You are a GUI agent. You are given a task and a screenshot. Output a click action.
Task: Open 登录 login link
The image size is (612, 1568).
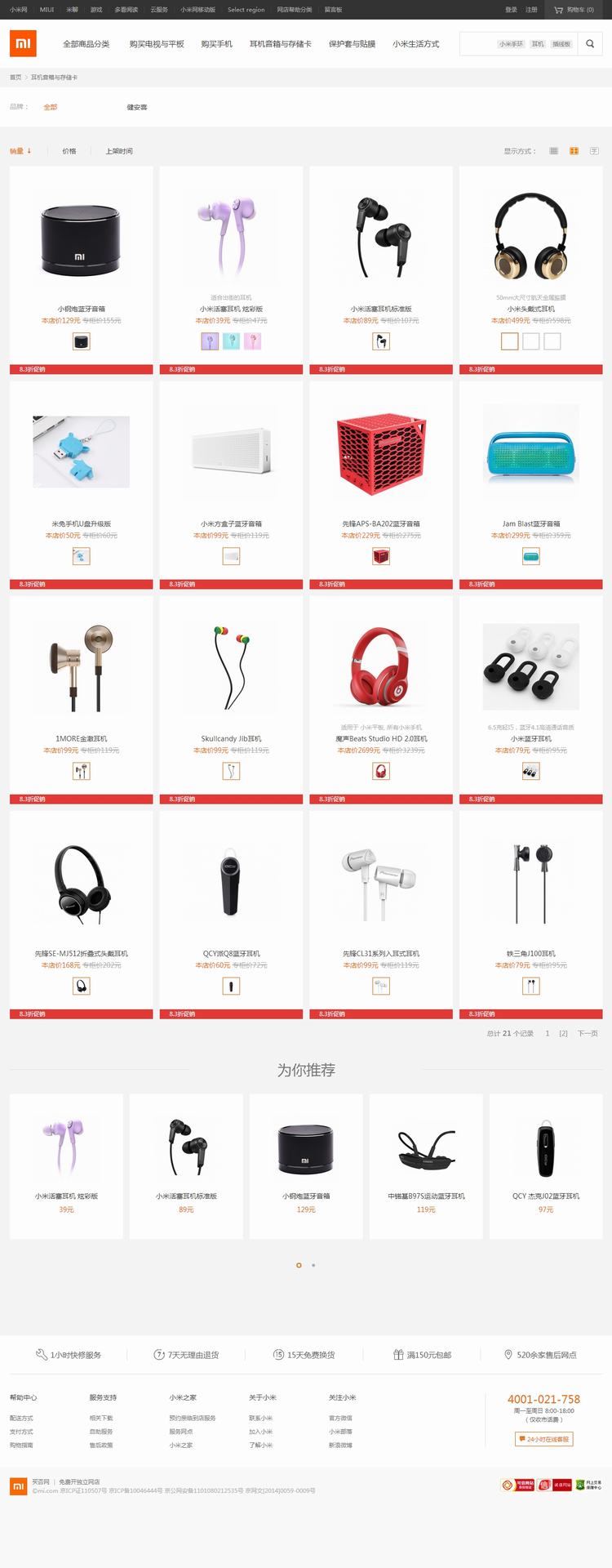(511, 10)
